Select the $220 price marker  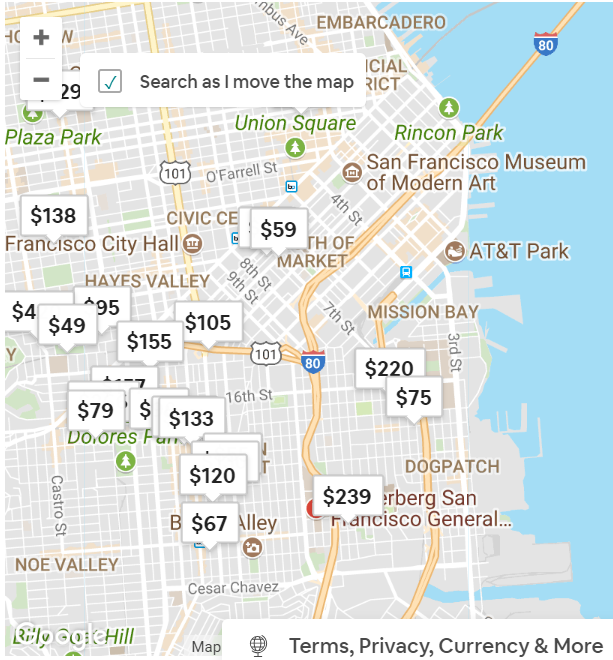click(389, 369)
